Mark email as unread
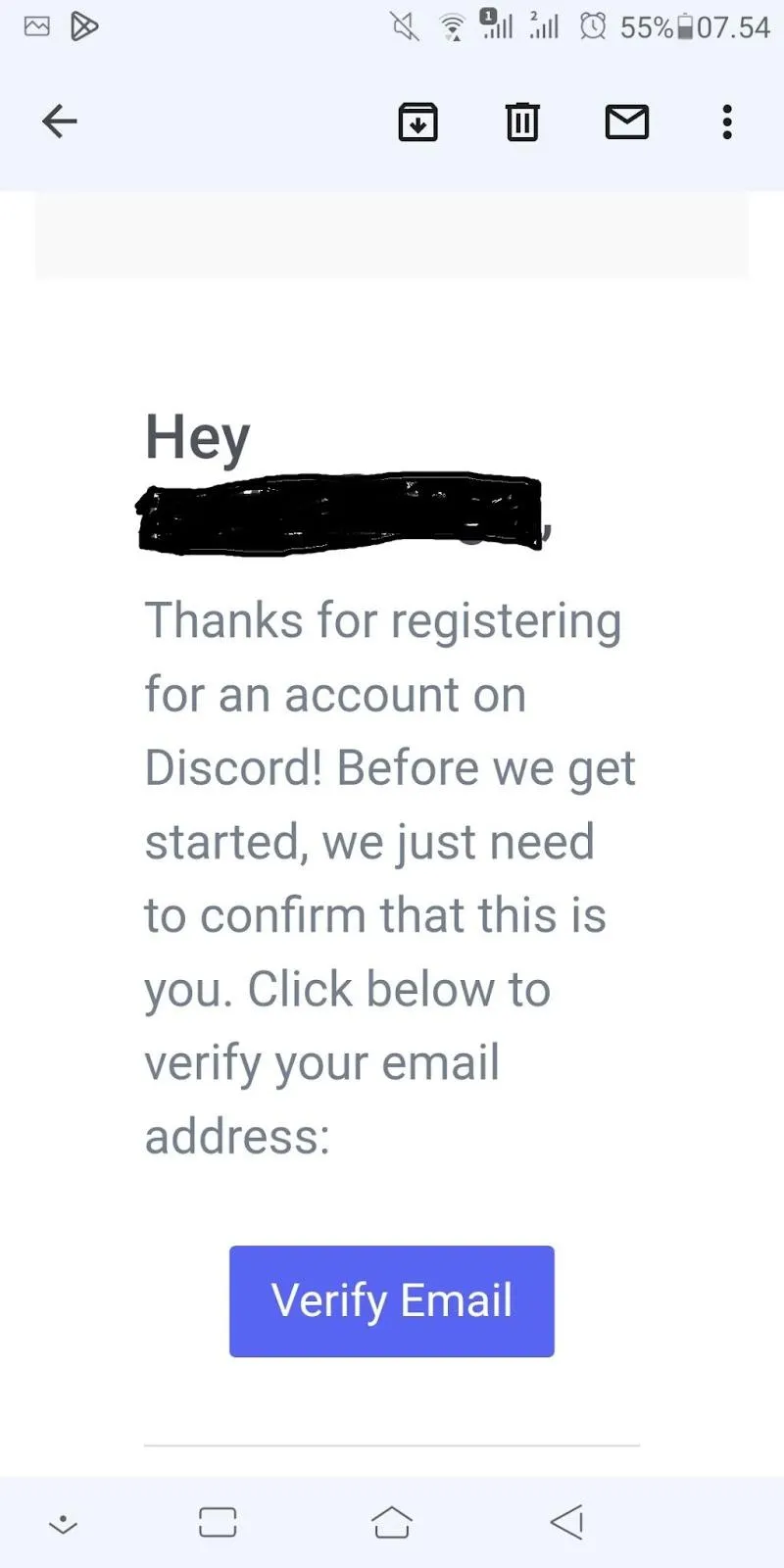 627,122
